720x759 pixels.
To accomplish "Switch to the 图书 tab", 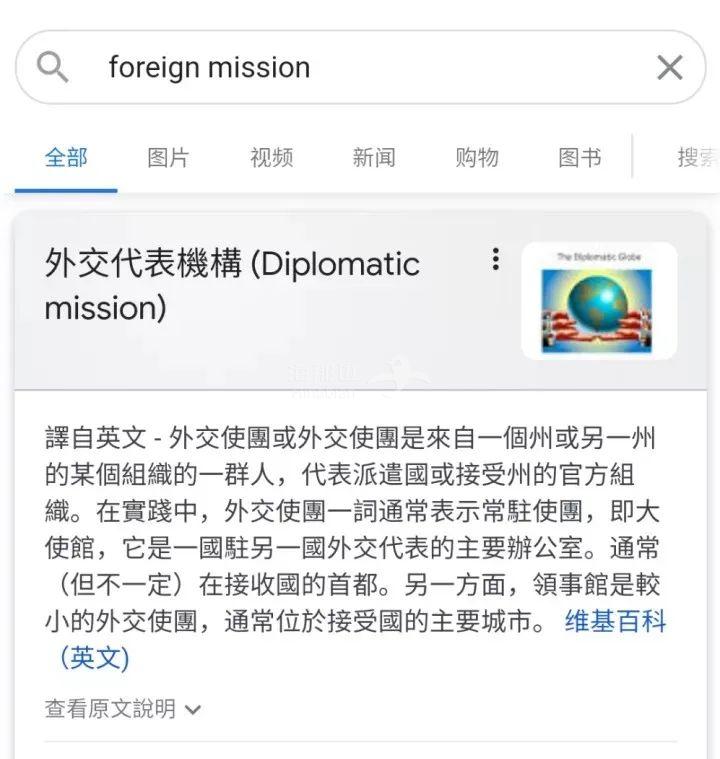I will [x=580, y=157].
